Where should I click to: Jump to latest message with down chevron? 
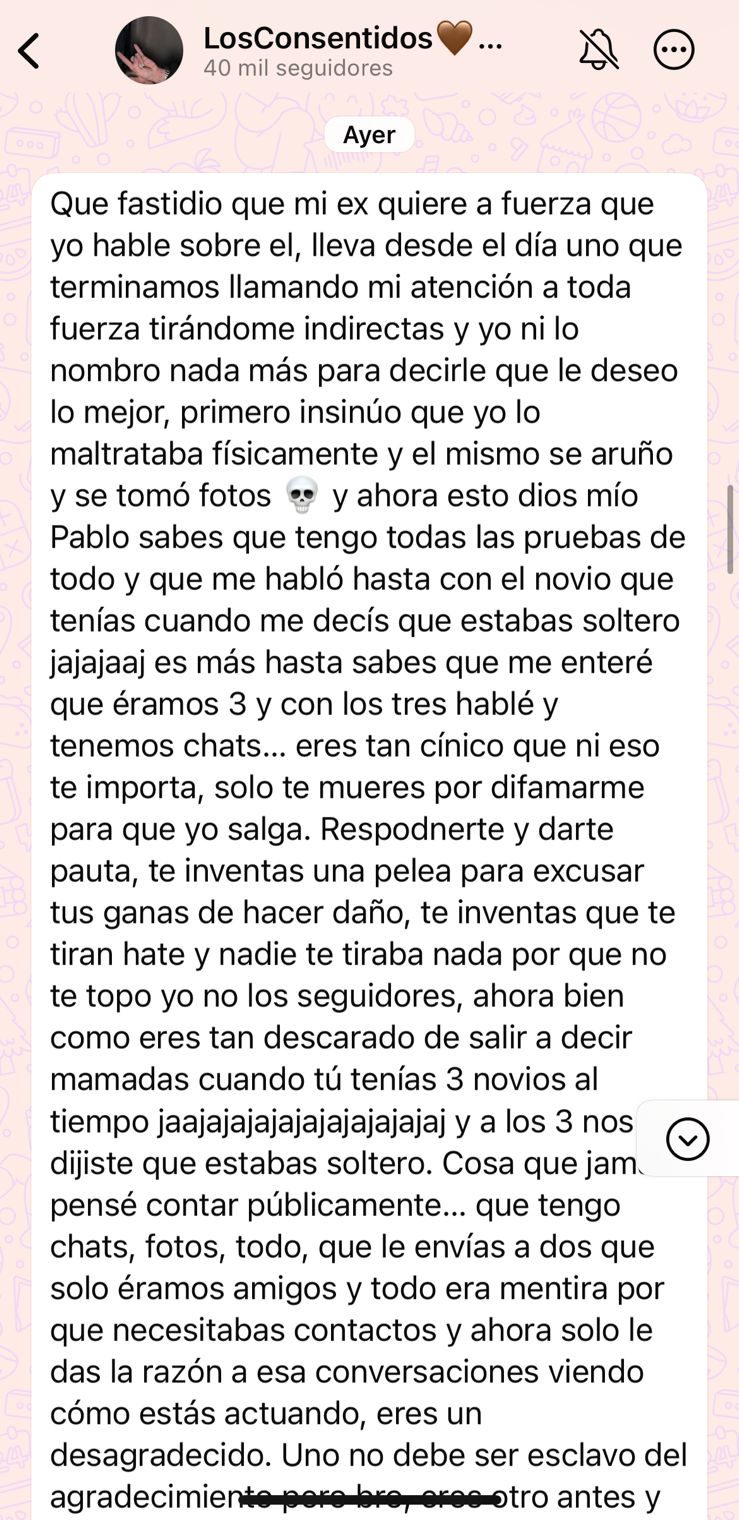687,1139
